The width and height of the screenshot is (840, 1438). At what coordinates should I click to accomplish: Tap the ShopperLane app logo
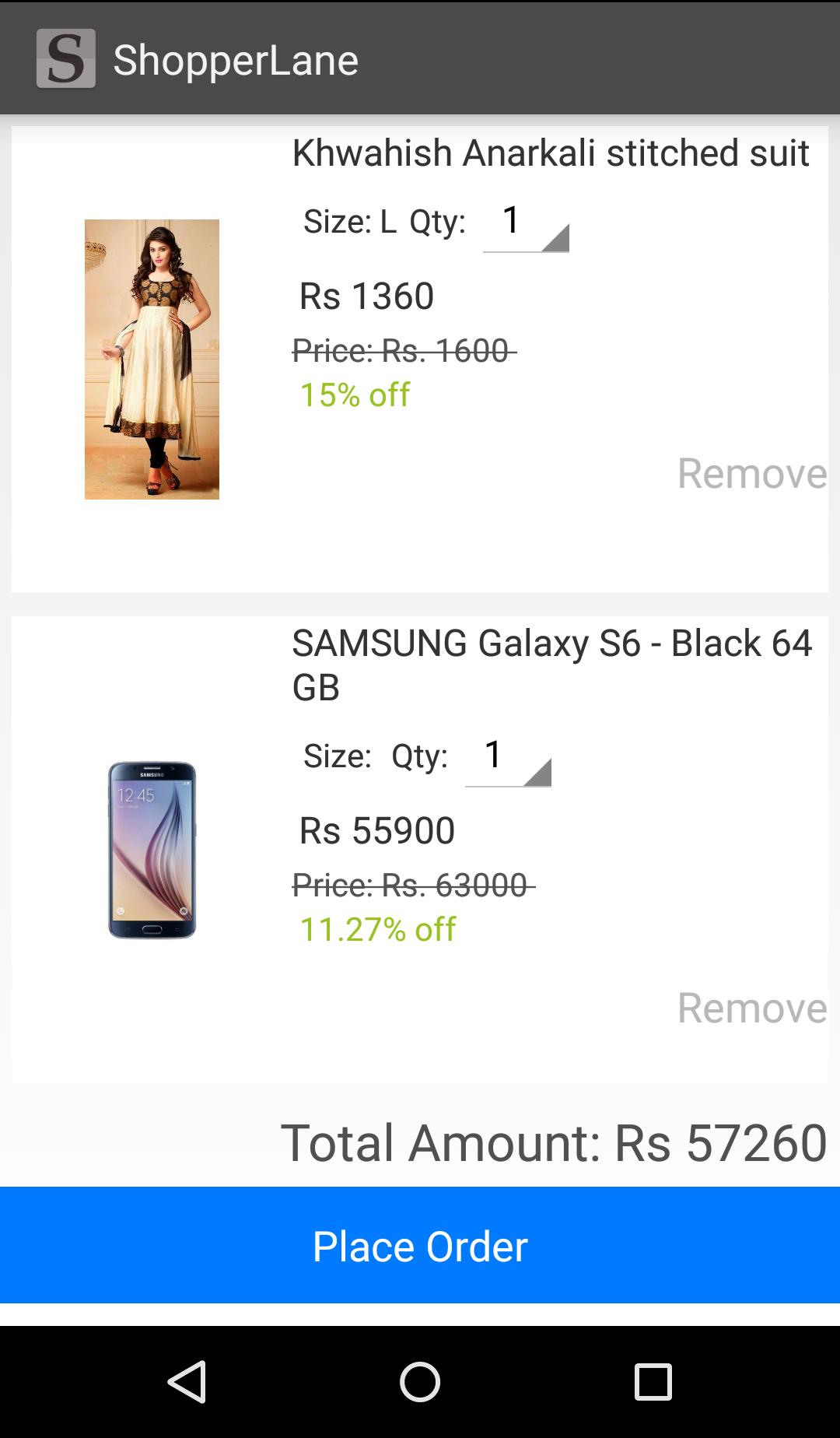pos(66,58)
